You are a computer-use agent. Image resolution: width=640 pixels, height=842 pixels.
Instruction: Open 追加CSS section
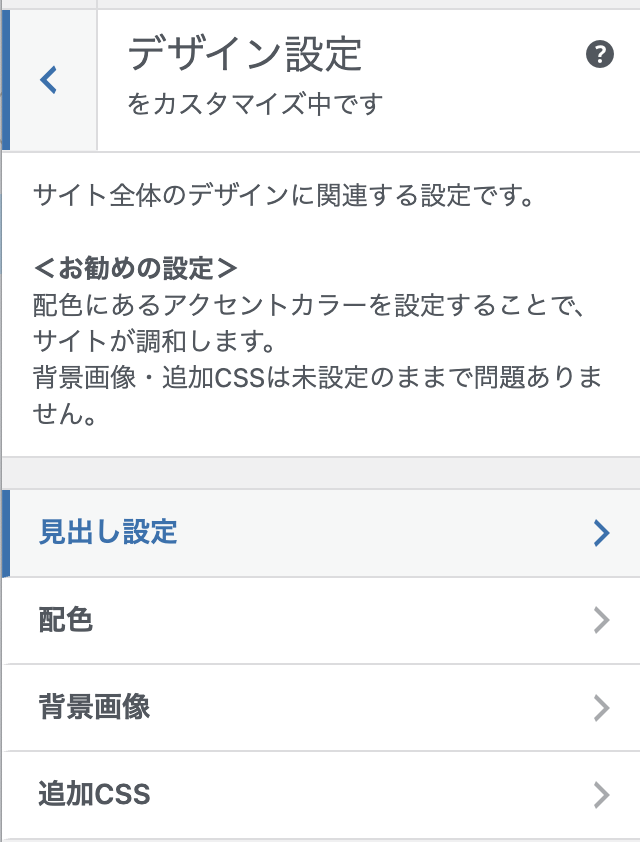(x=320, y=795)
